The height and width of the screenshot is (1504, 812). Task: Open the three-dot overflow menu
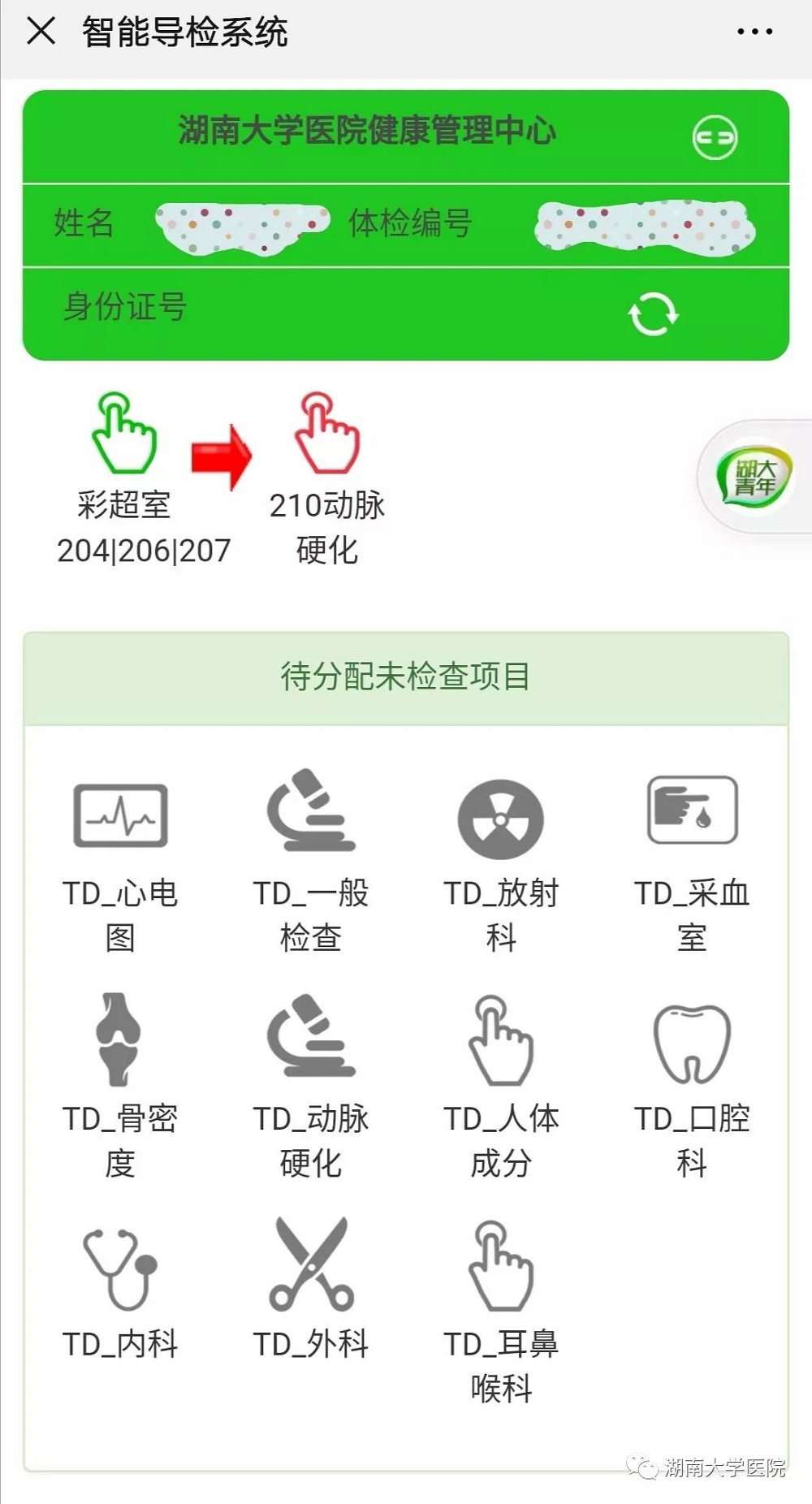(754, 32)
